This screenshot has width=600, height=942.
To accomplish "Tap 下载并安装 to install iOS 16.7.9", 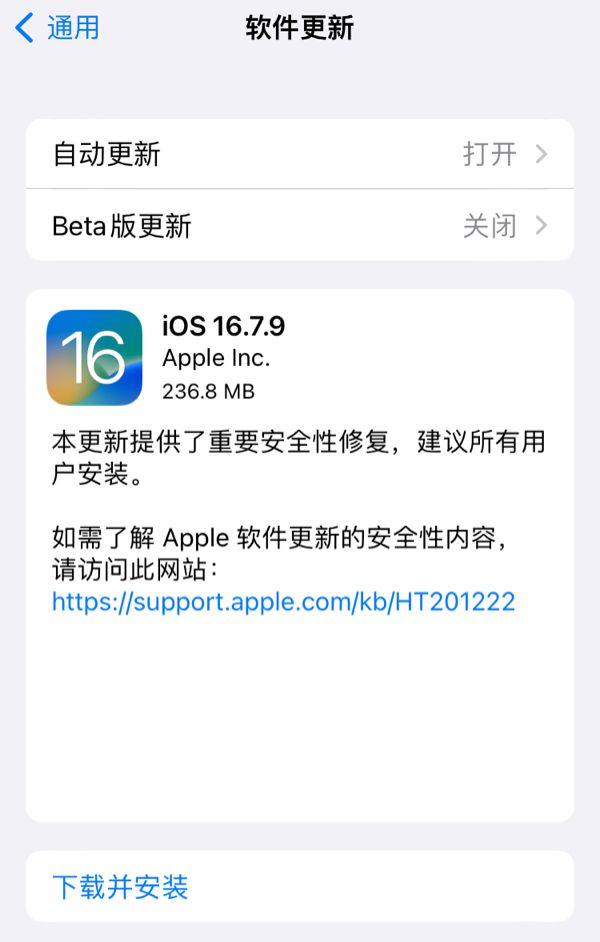I will click(120, 886).
